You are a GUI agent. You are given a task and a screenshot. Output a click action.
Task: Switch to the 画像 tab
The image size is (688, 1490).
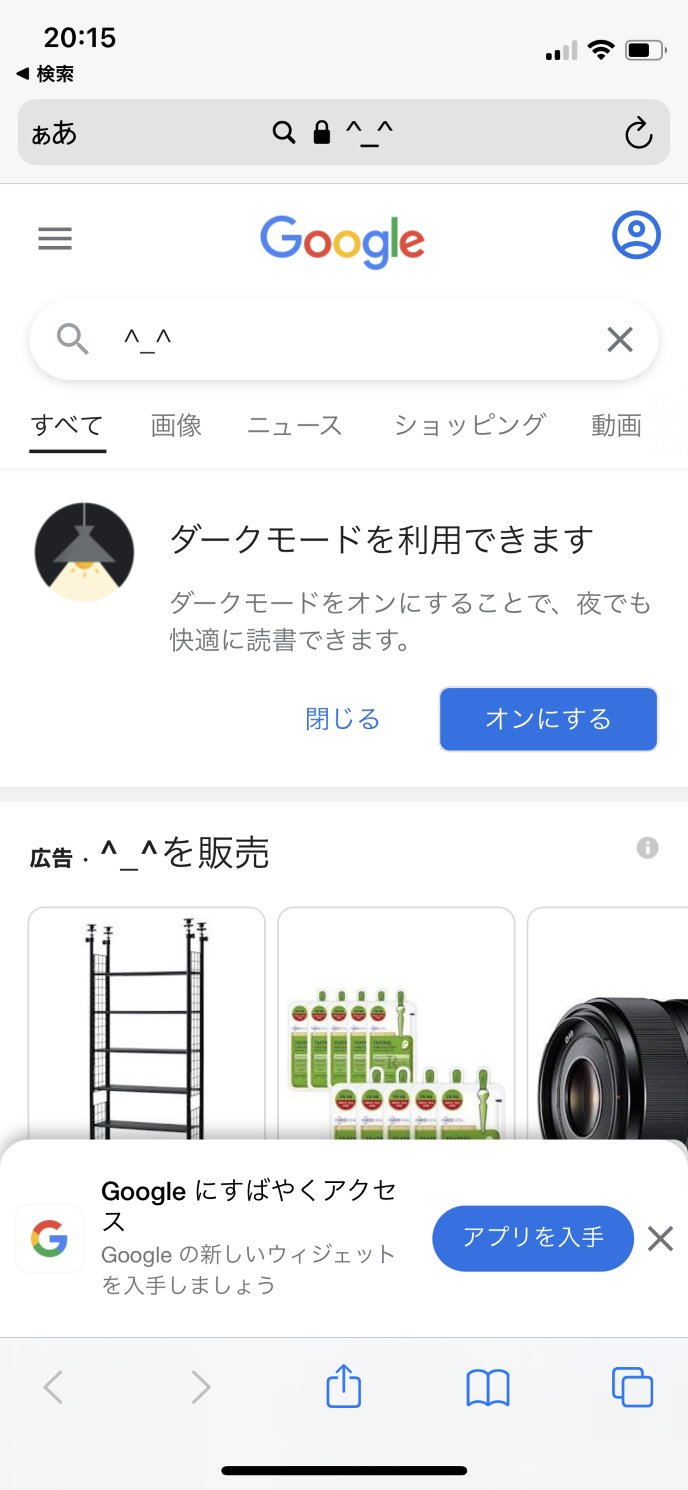176,425
